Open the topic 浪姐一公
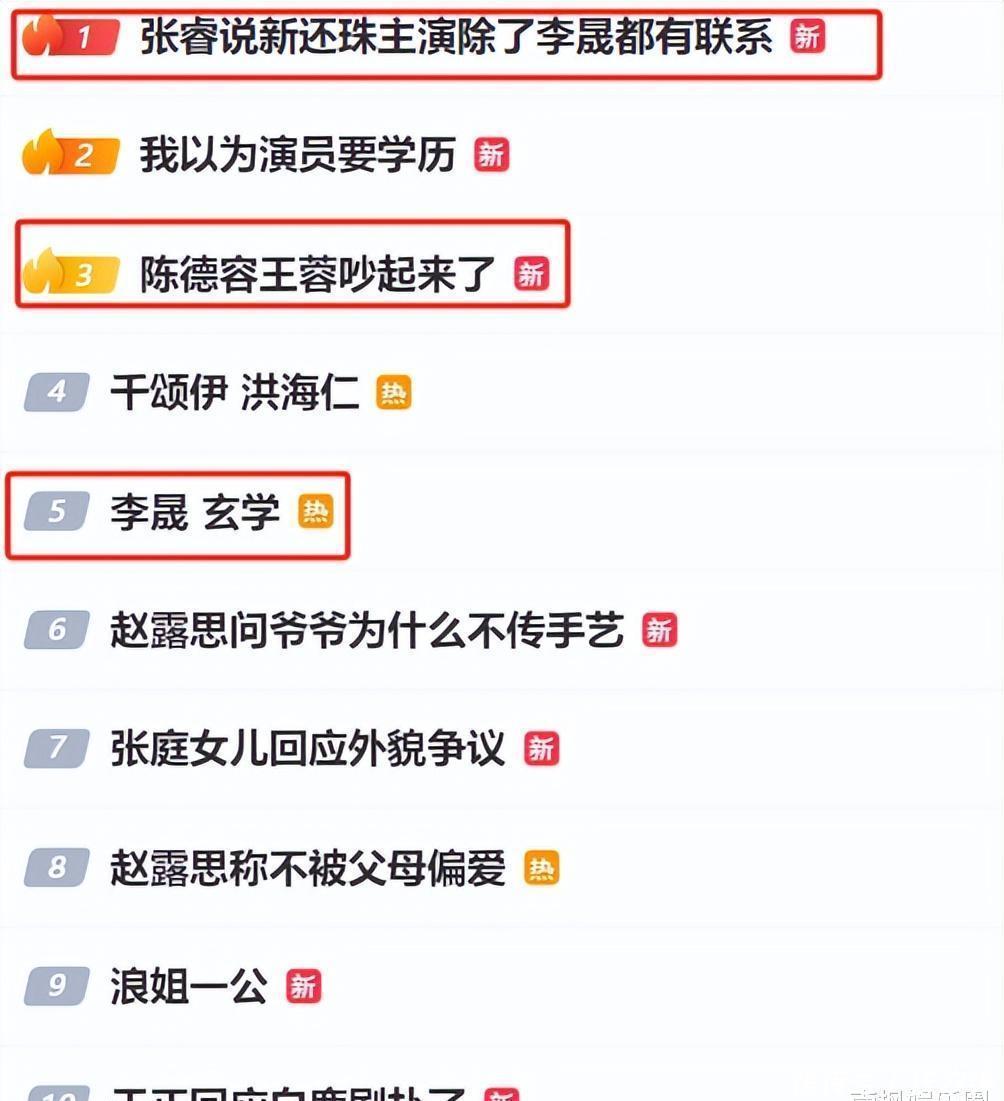Screen dimensions: 1004x1101 [189, 987]
